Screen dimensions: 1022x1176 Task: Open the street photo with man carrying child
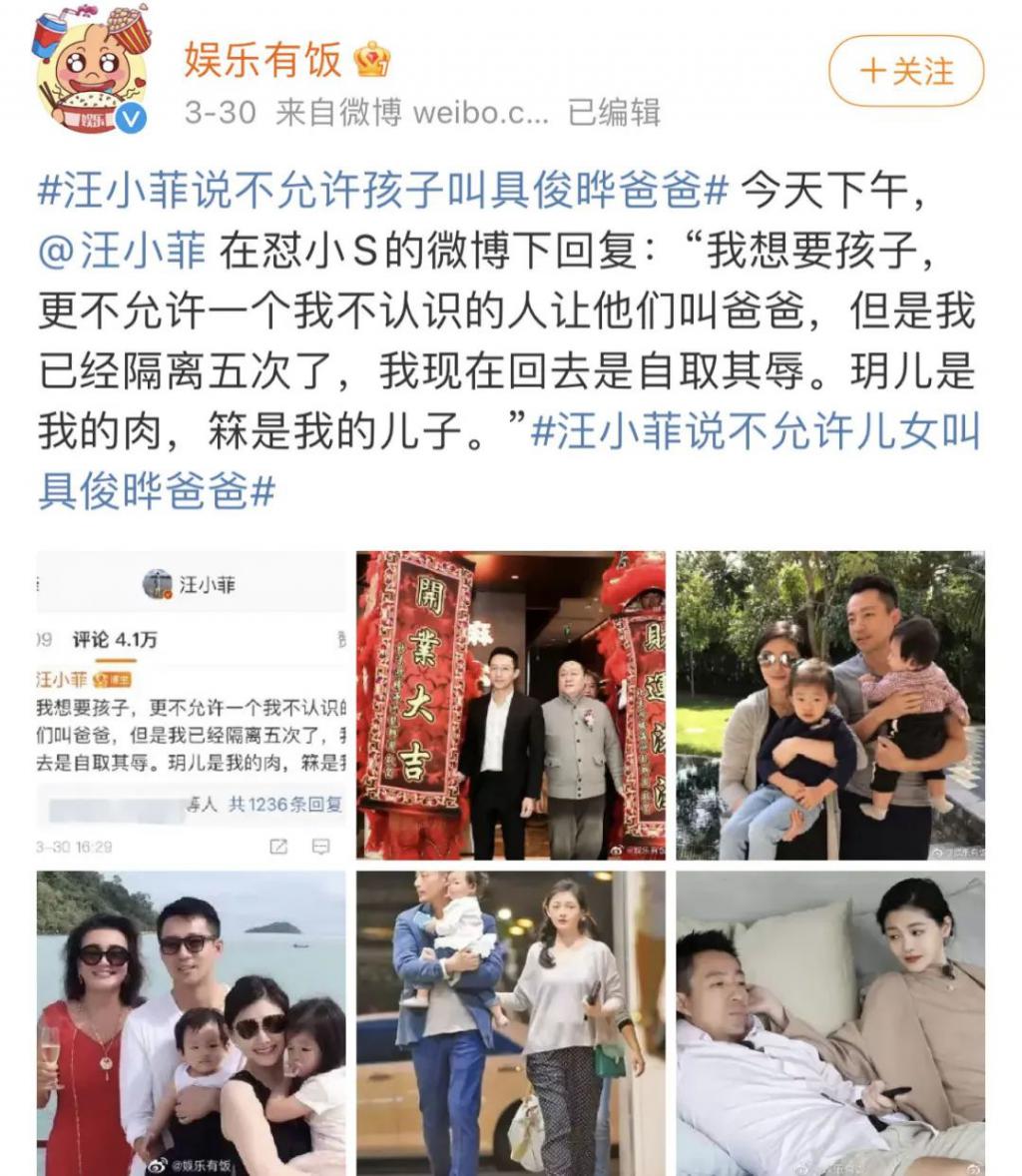[511, 1022]
